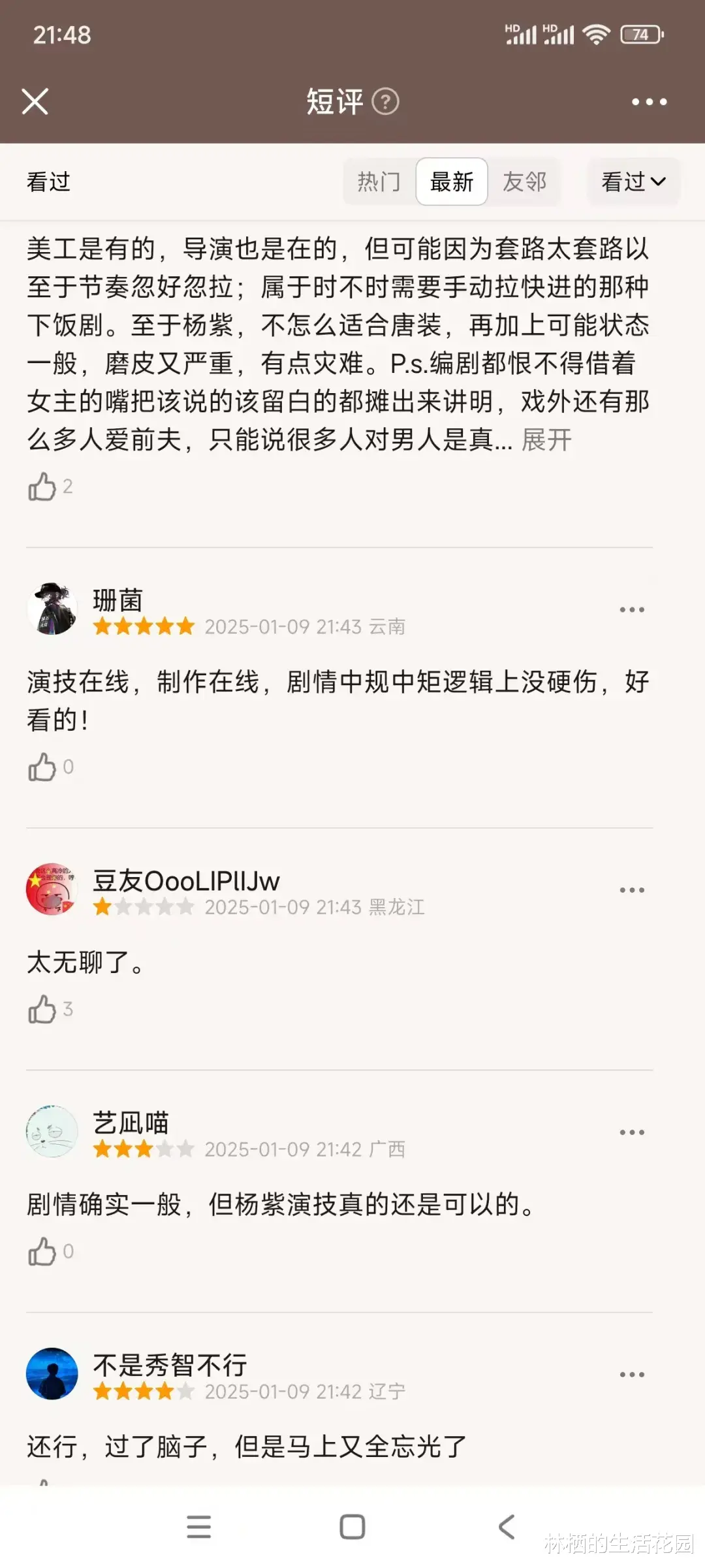Open 艺凪喵's profile avatar
This screenshot has height=1568, width=705.
point(52,1131)
